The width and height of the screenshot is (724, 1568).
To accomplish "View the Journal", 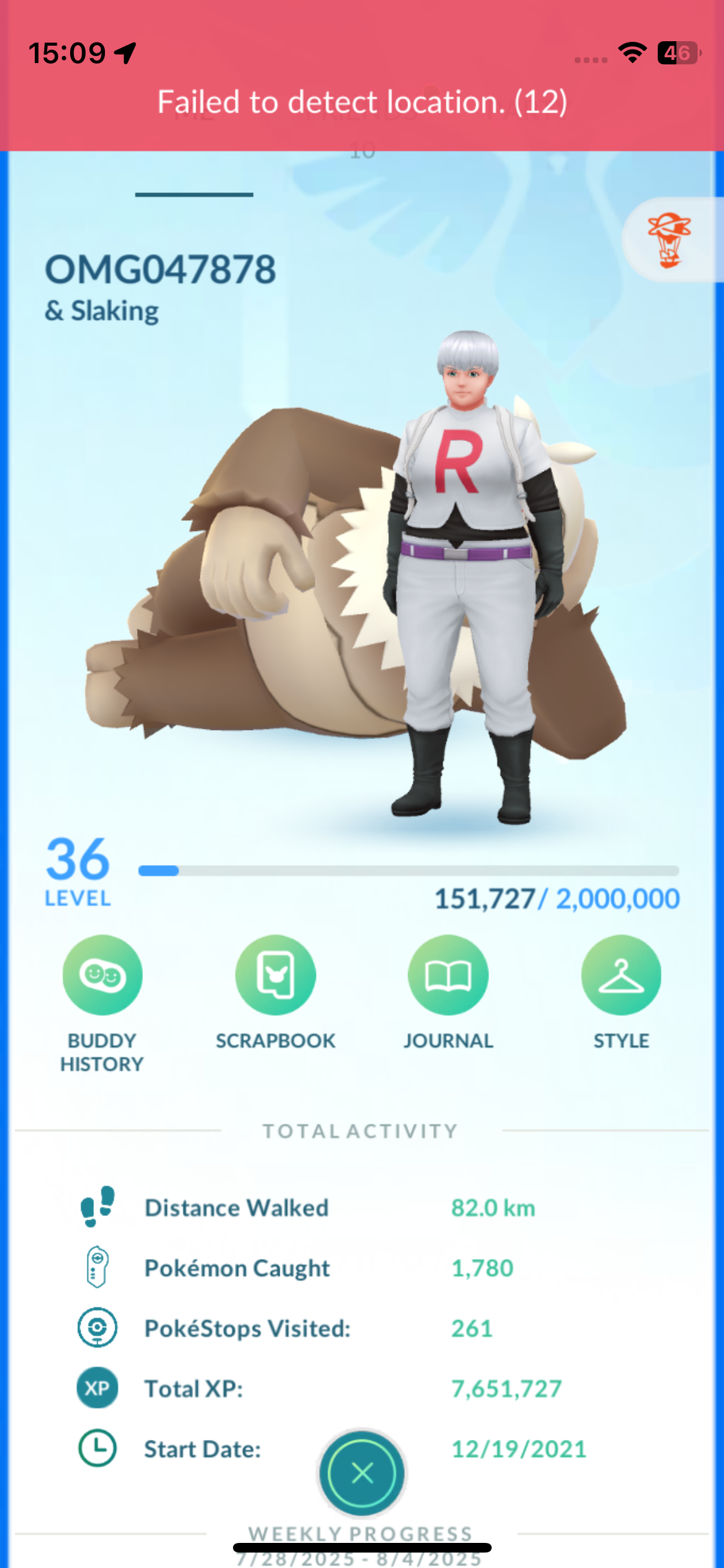I will 448,975.
